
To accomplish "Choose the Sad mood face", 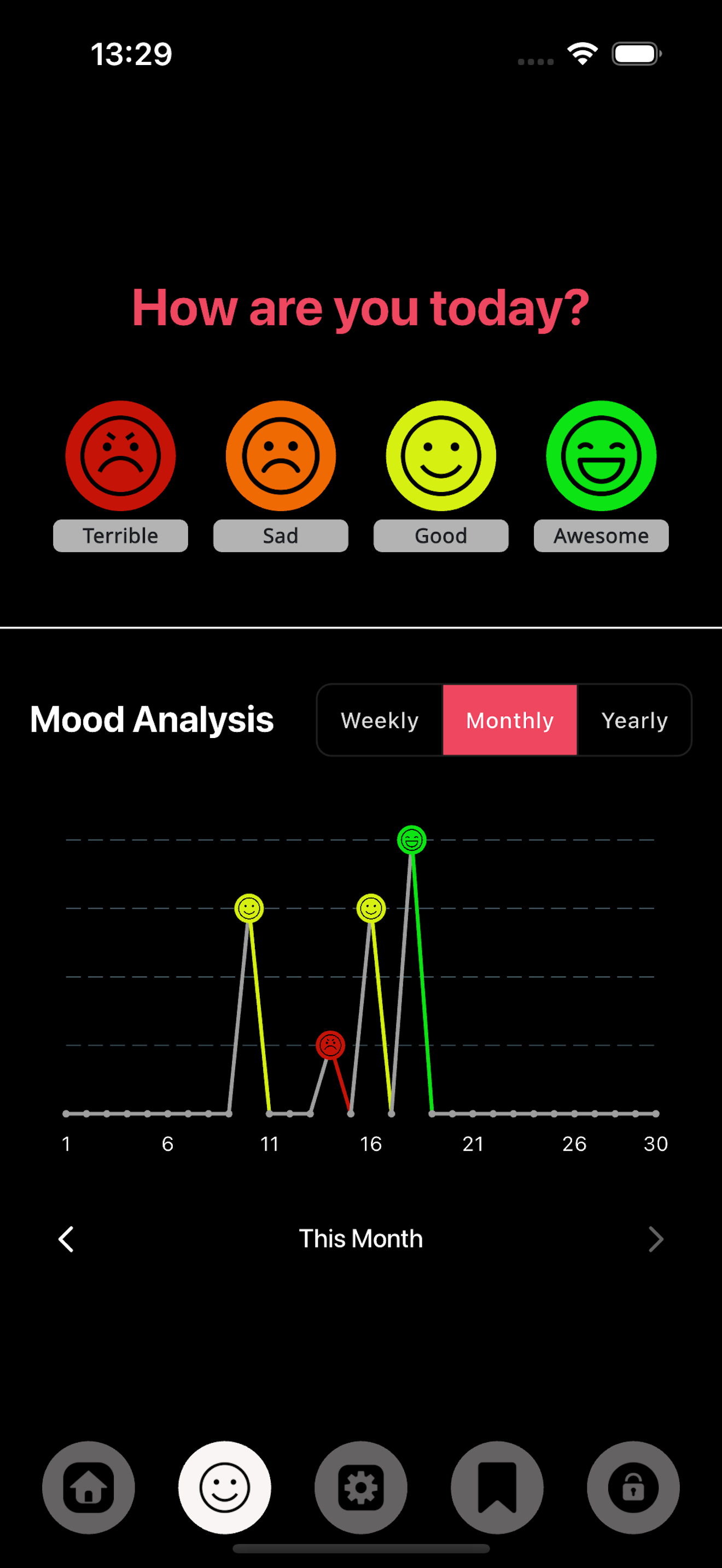I will [x=281, y=456].
